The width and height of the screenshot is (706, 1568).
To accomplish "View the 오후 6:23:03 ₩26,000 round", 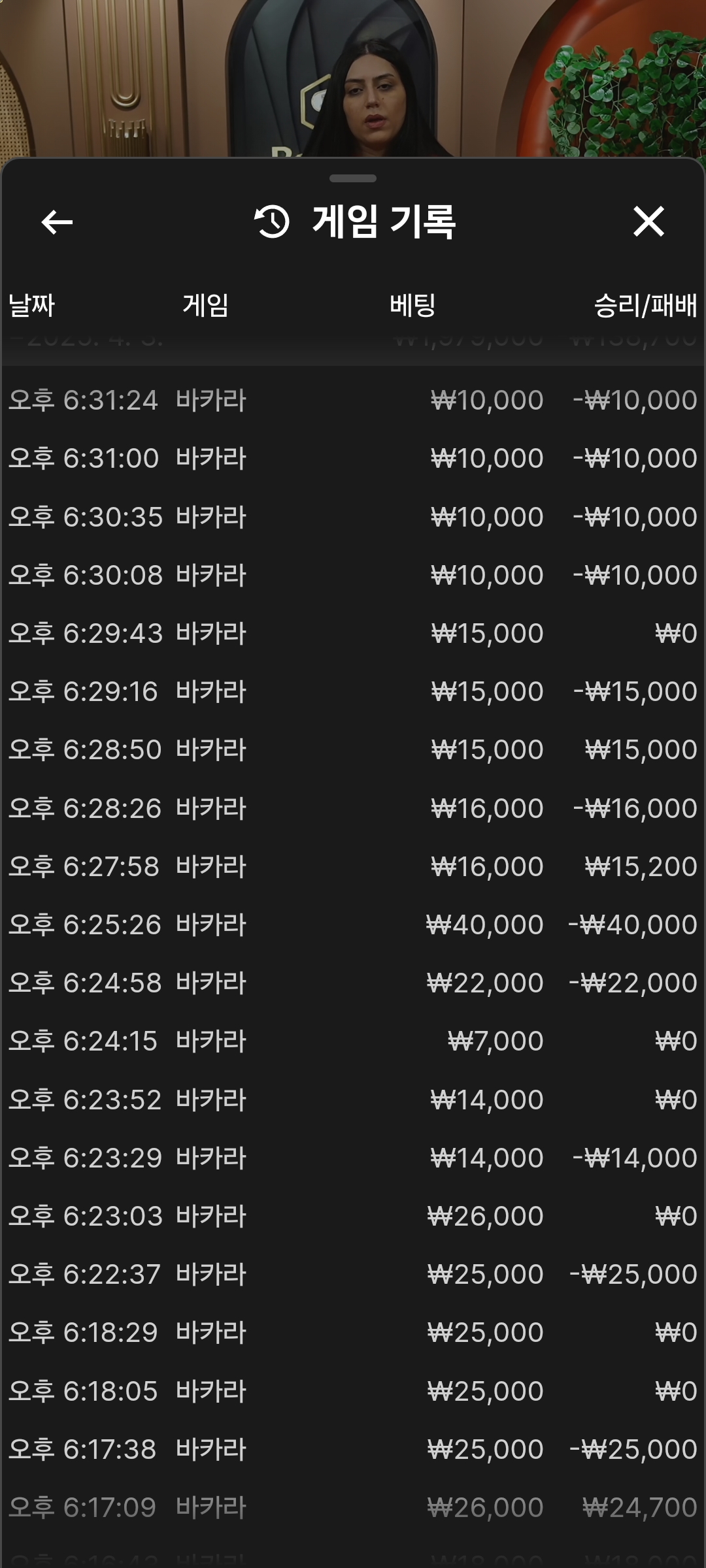I will point(353,1216).
